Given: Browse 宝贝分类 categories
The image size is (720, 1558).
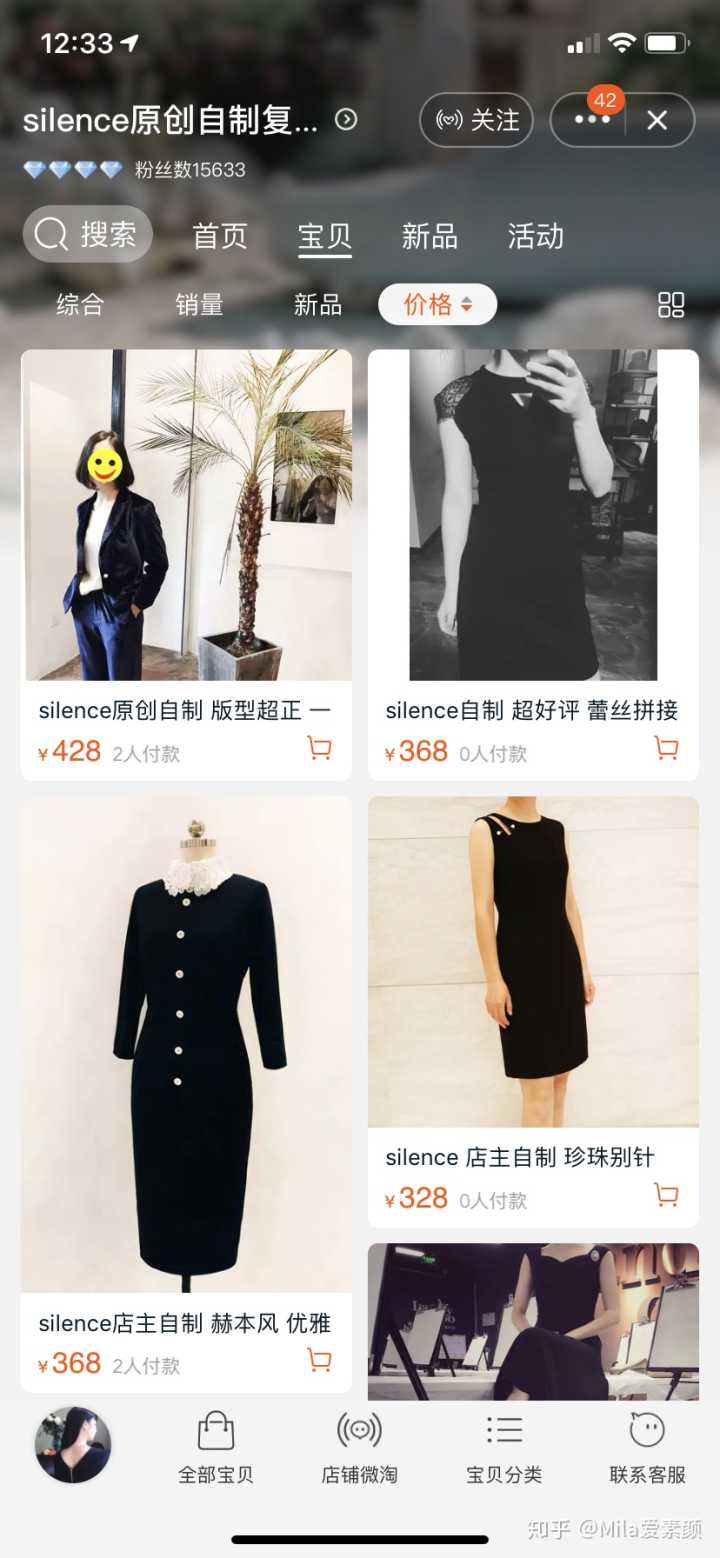Looking at the screenshot, I should [504, 1447].
